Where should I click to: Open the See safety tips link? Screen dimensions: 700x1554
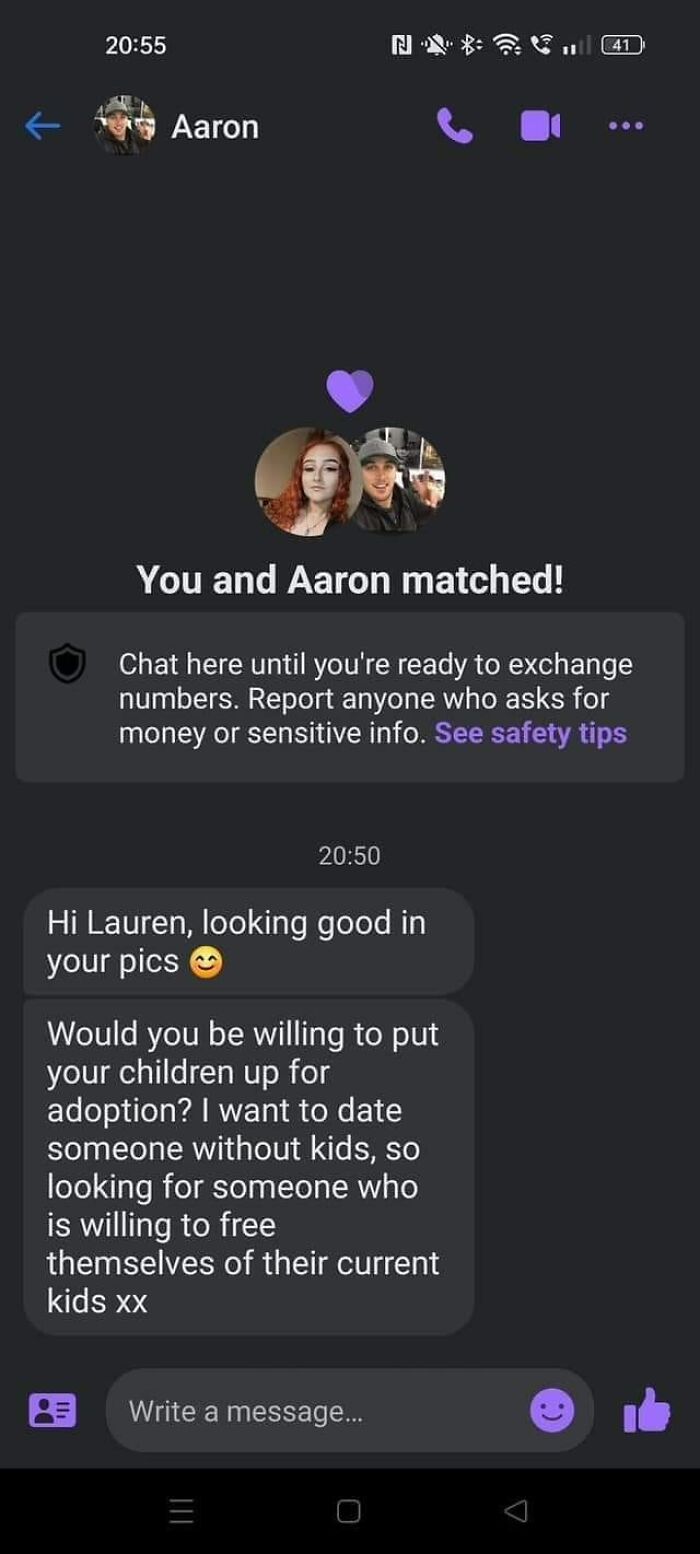coord(531,733)
